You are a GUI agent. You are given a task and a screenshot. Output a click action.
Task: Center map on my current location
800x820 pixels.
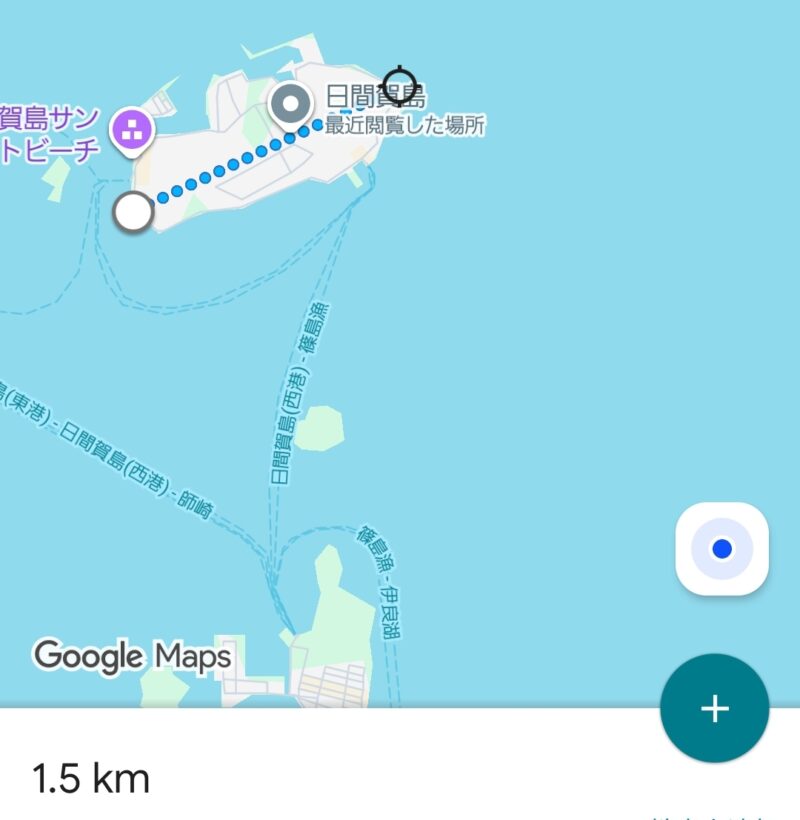(722, 549)
